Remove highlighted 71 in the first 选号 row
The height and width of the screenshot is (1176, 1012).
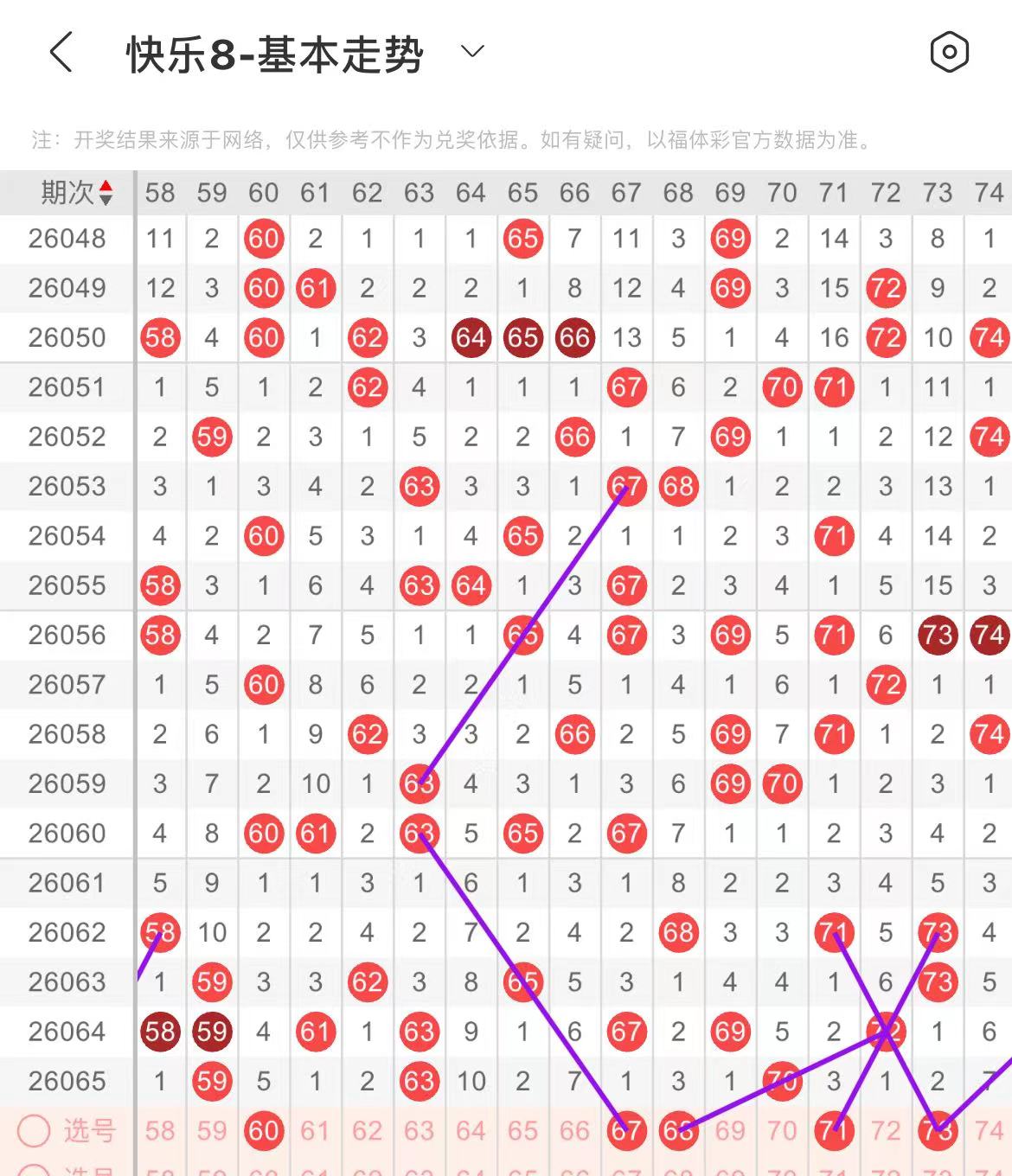point(834,1130)
